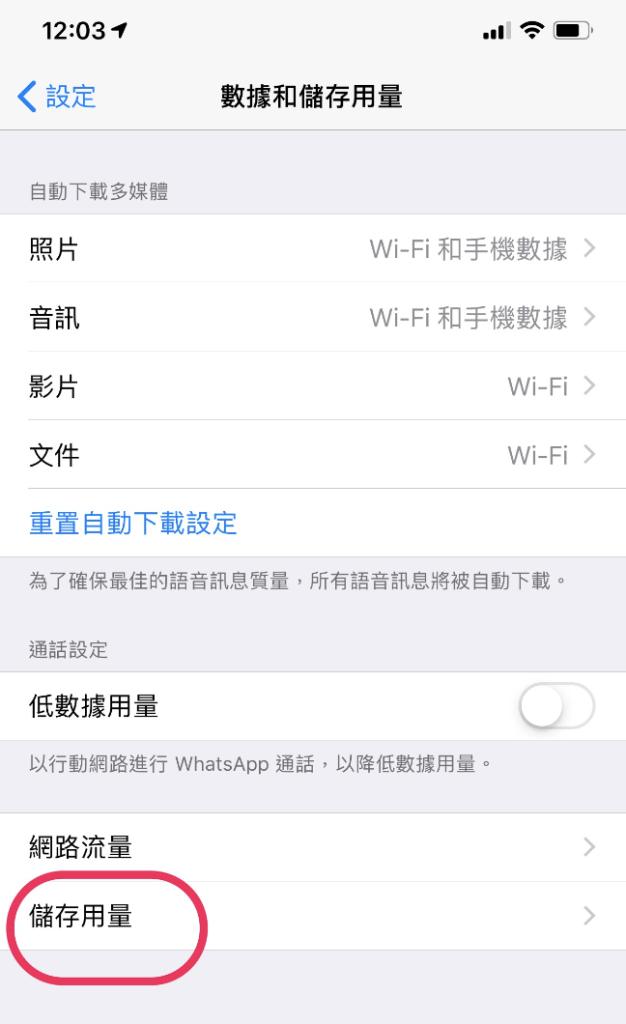Open 照片 auto-download setting
Screen dimensions: 626x1024
coord(313,249)
